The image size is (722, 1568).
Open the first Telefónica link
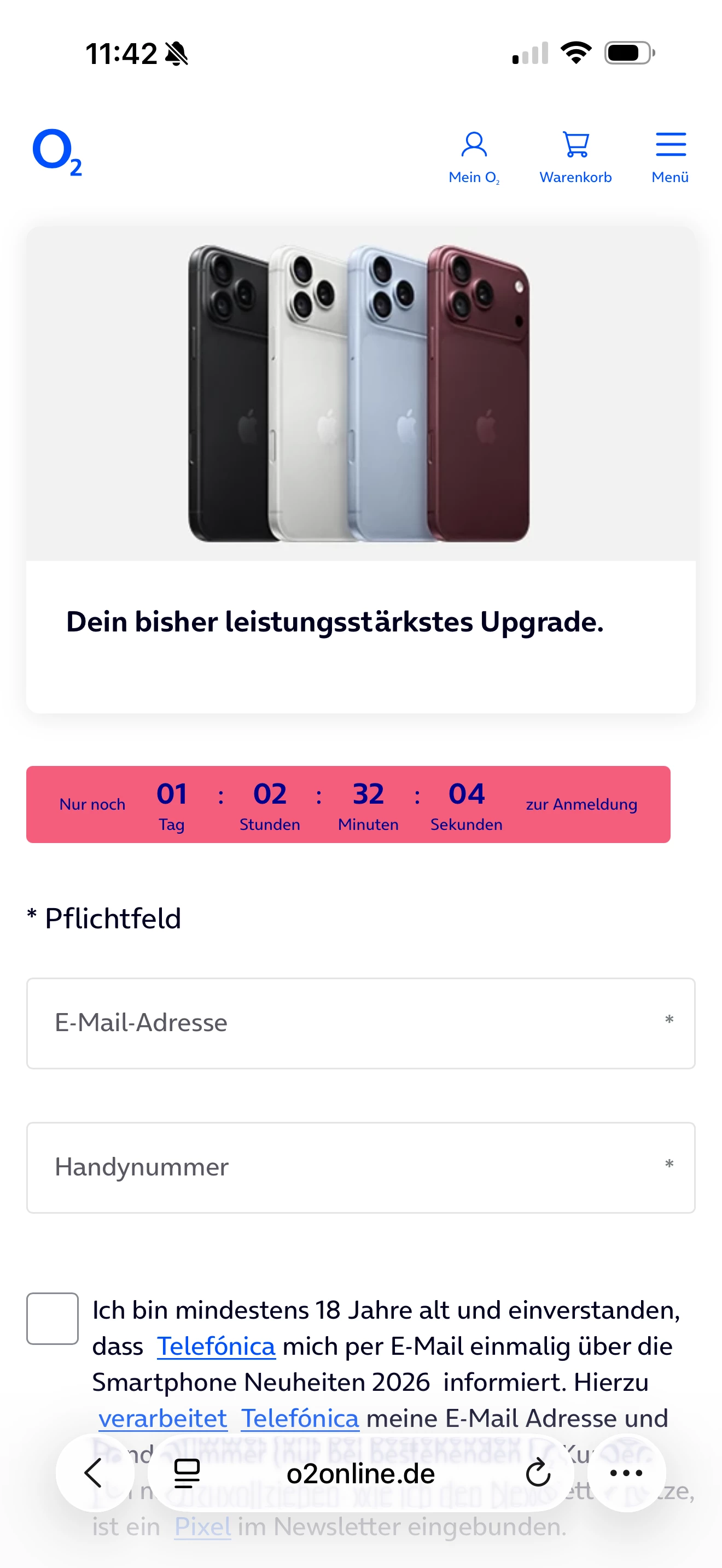pyautogui.click(x=216, y=1347)
